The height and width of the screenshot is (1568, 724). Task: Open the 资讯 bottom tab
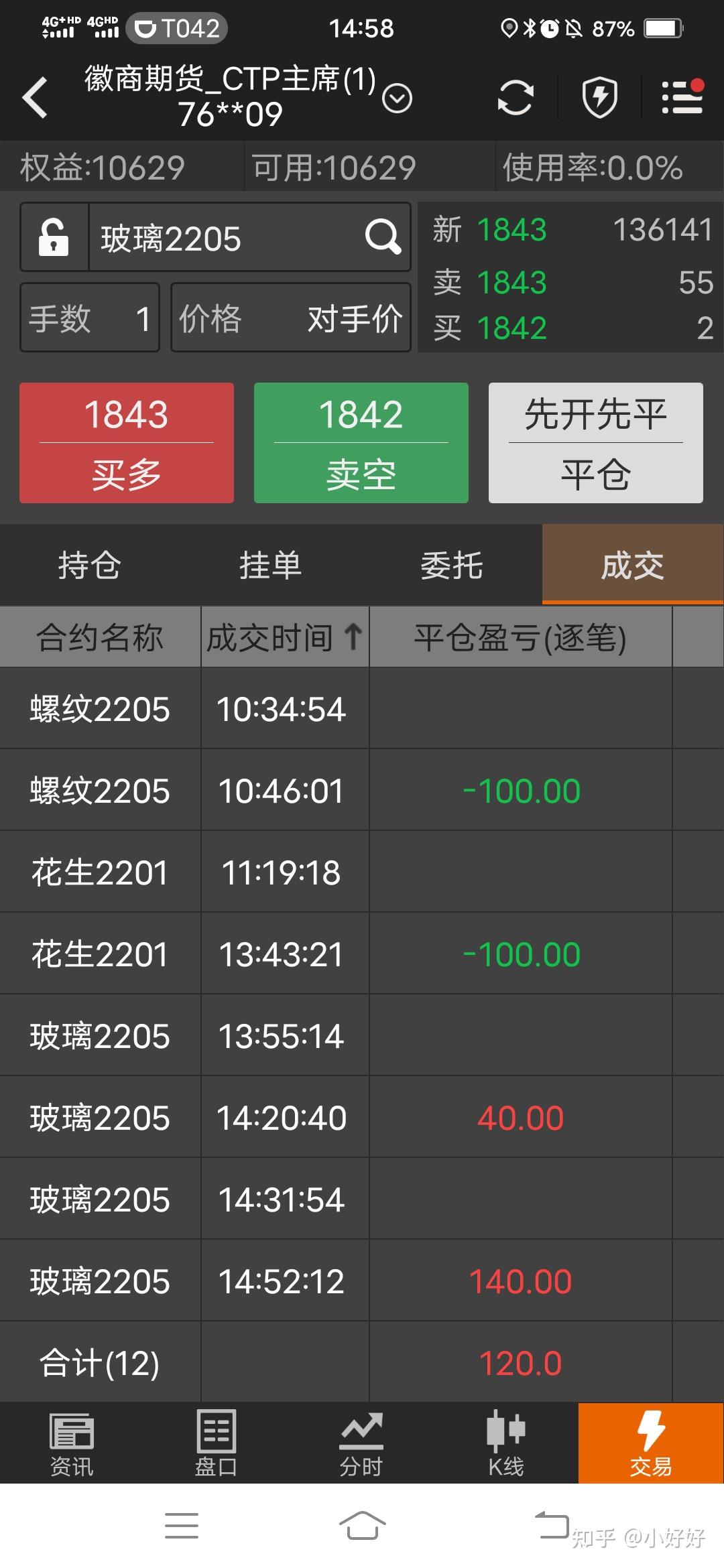coord(72,1443)
